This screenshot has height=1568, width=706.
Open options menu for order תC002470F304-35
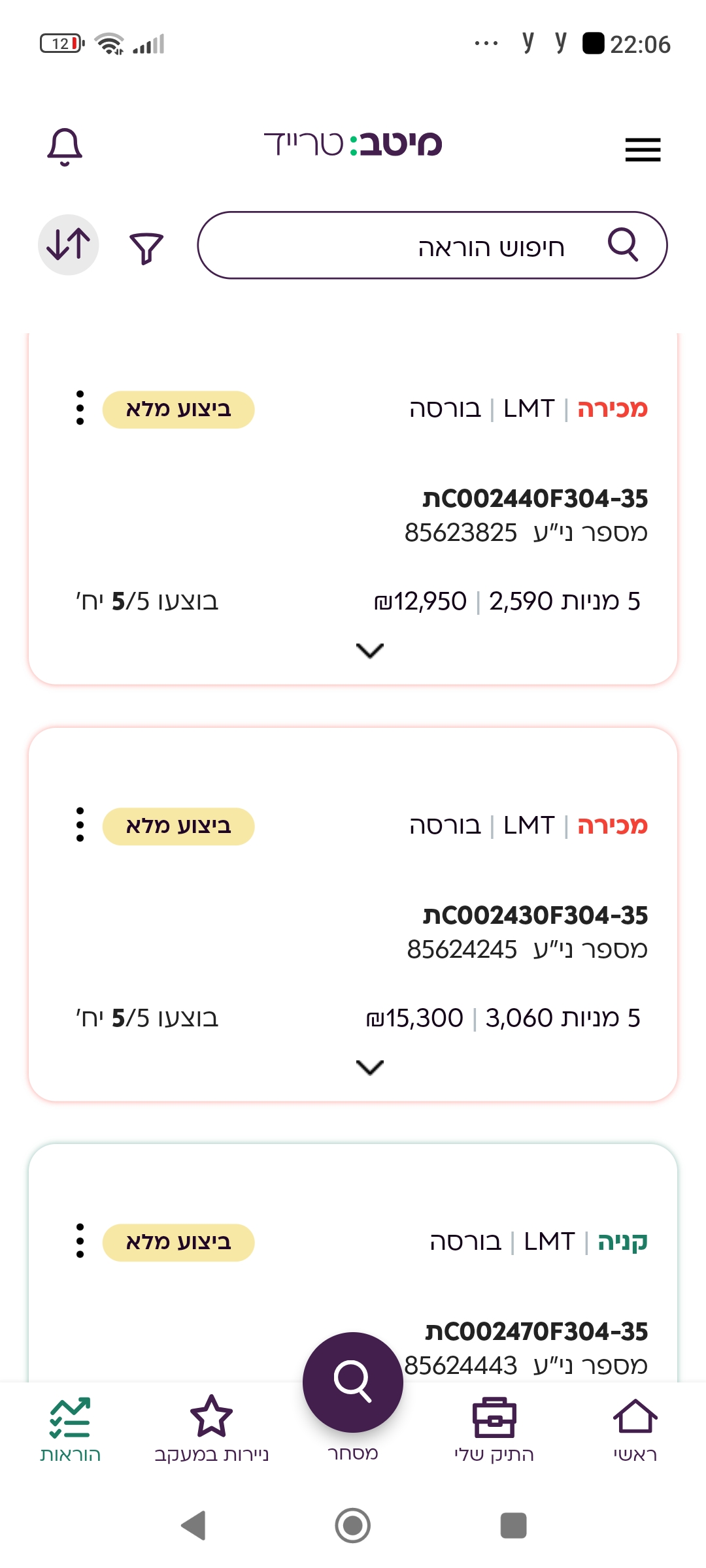[x=80, y=1241]
